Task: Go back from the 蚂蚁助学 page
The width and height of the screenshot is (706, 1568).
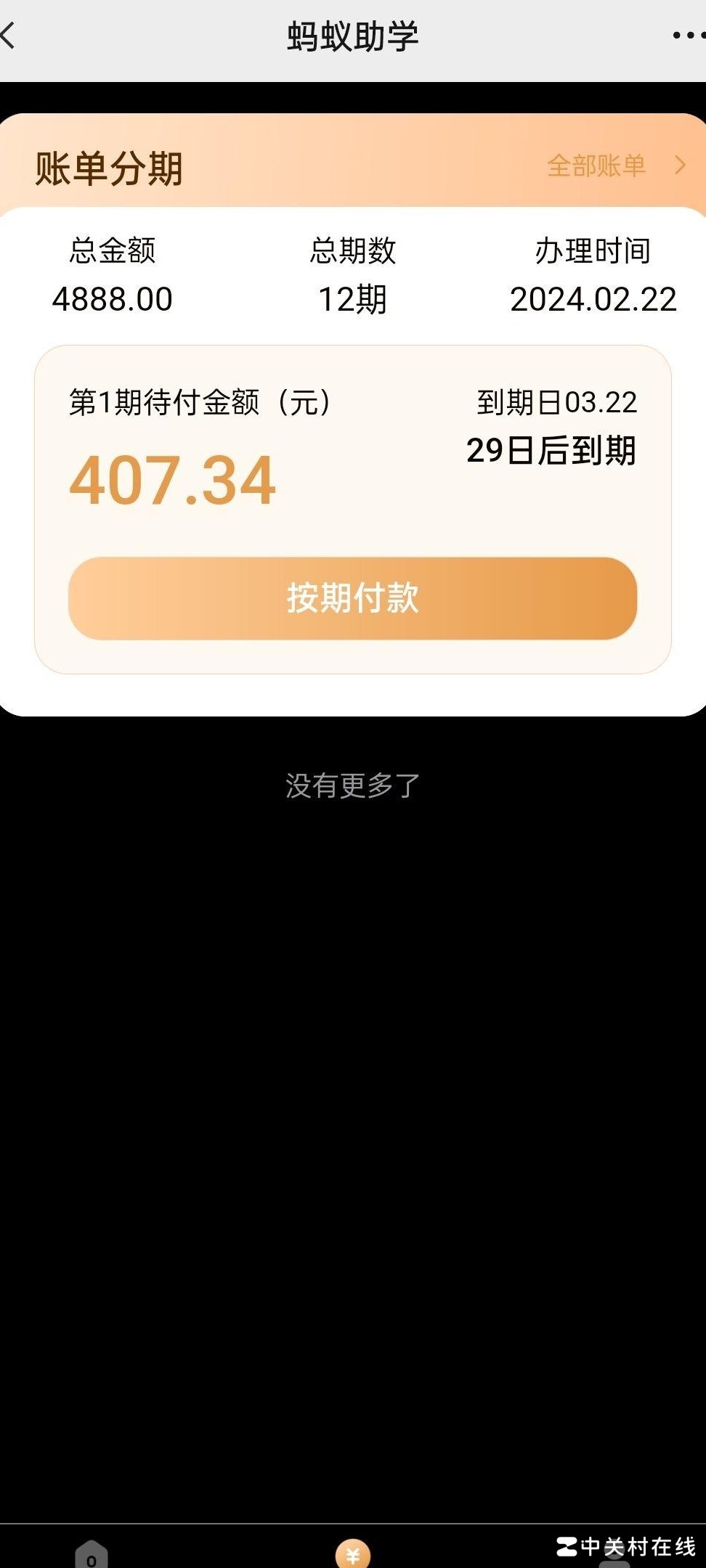Action: click(x=9, y=35)
